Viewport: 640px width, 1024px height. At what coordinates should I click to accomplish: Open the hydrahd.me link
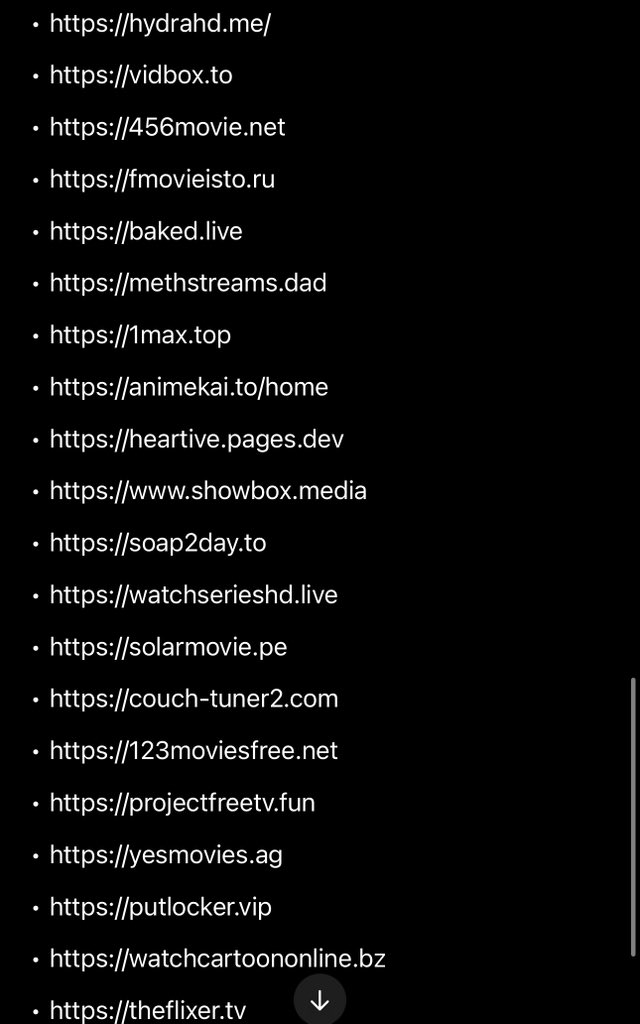[160, 23]
